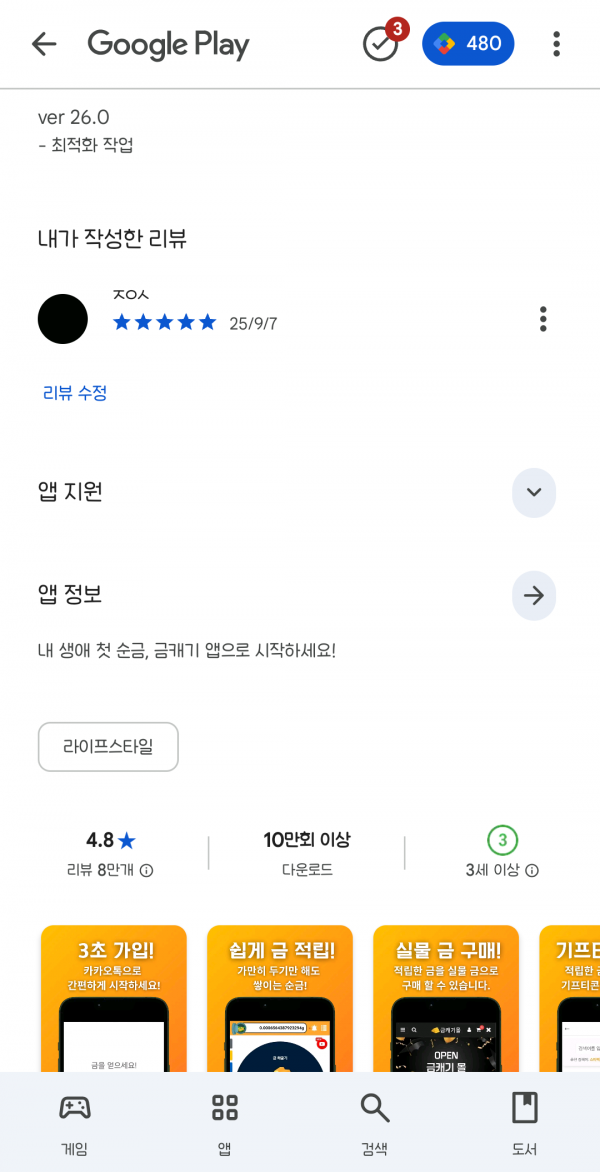Open the 실물 금 구매! screenshot

tap(446, 999)
